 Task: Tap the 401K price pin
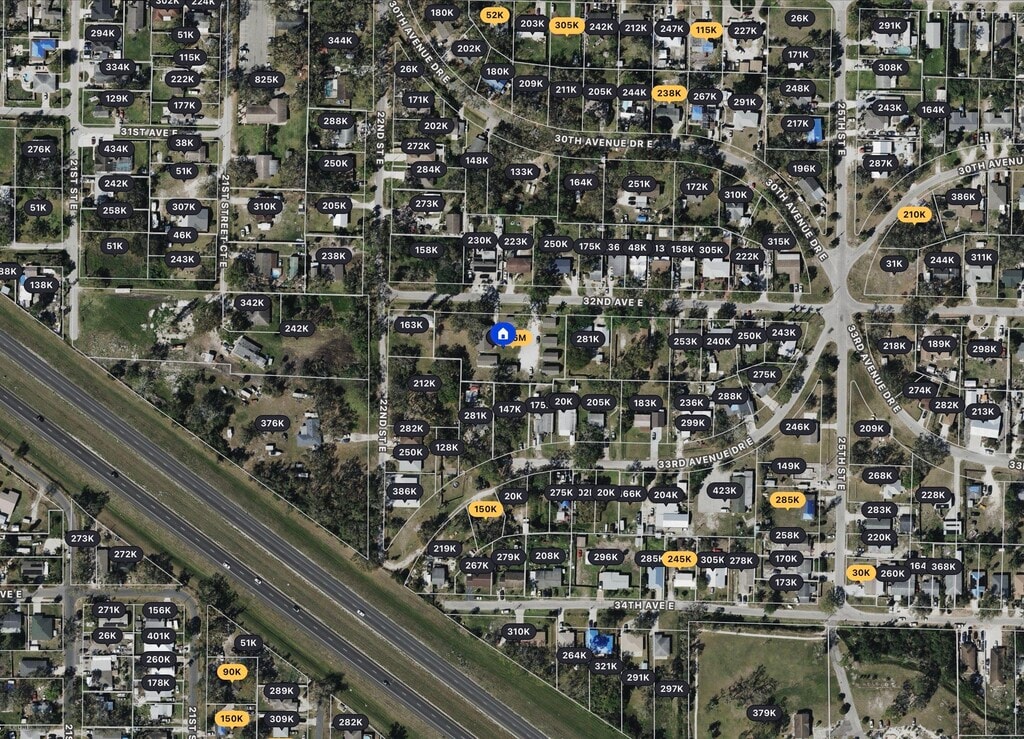pyautogui.click(x=159, y=636)
